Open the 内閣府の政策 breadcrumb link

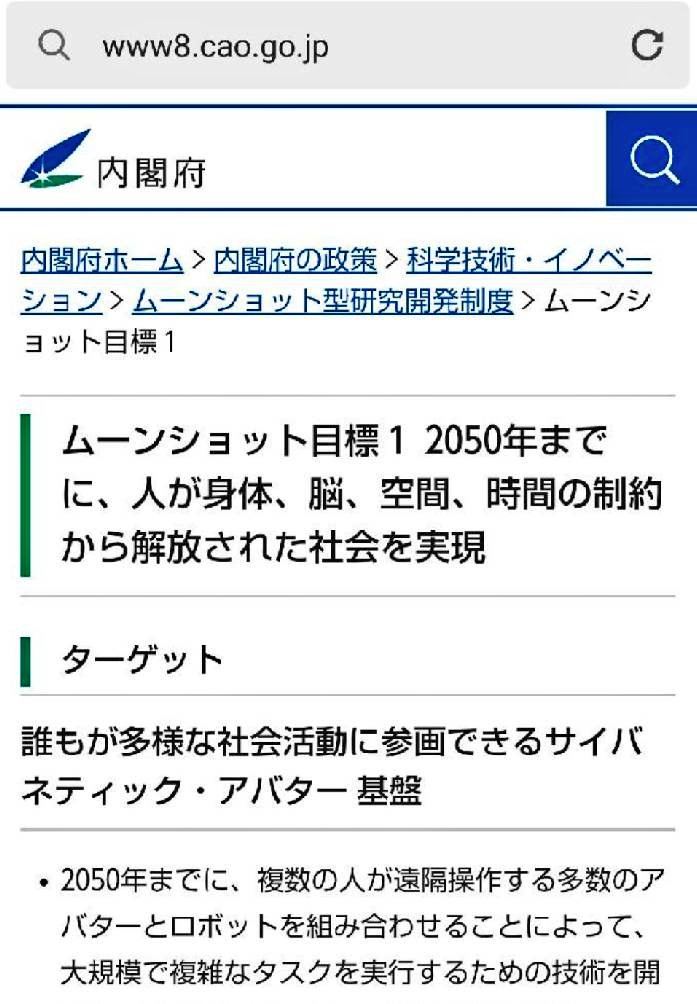click(x=295, y=261)
